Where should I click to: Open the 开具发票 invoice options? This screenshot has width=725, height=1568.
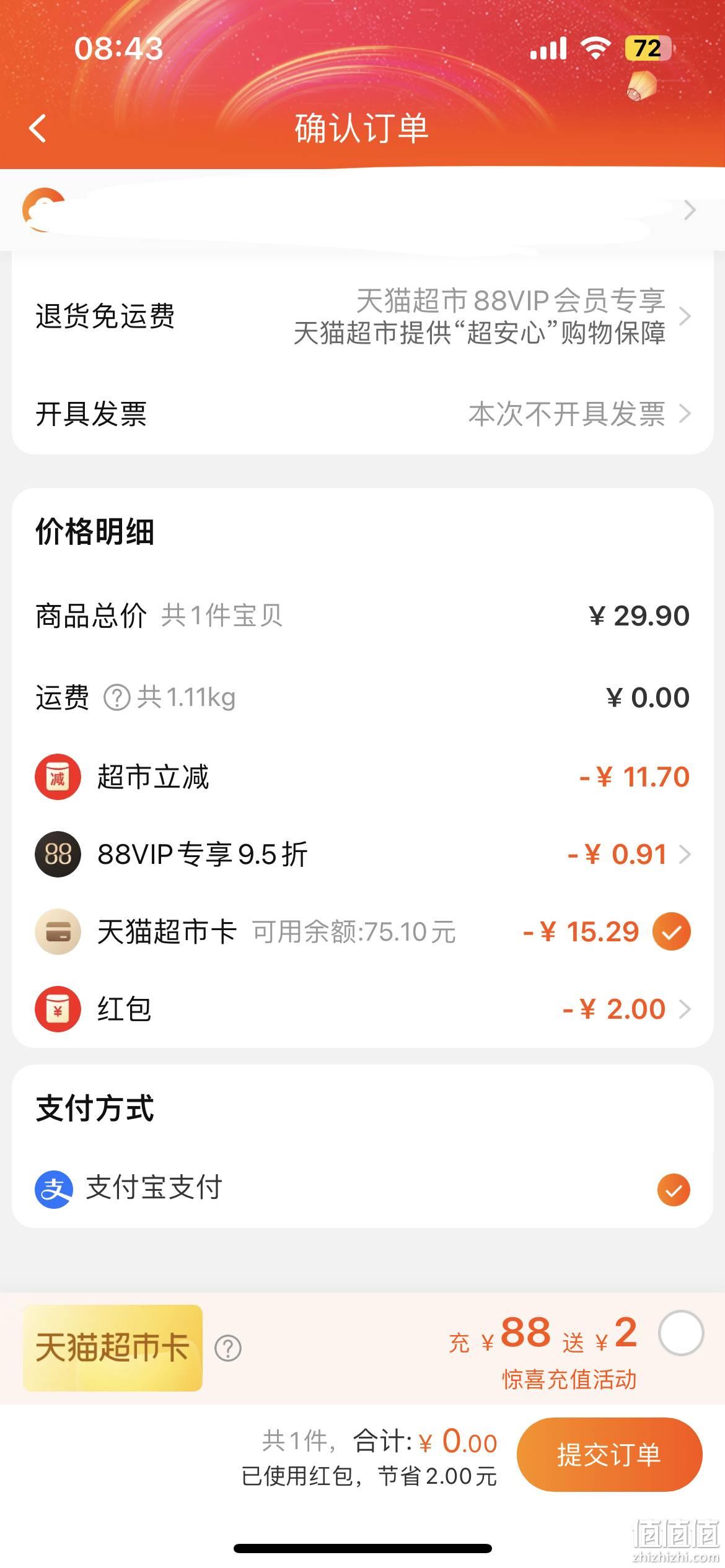click(x=362, y=414)
